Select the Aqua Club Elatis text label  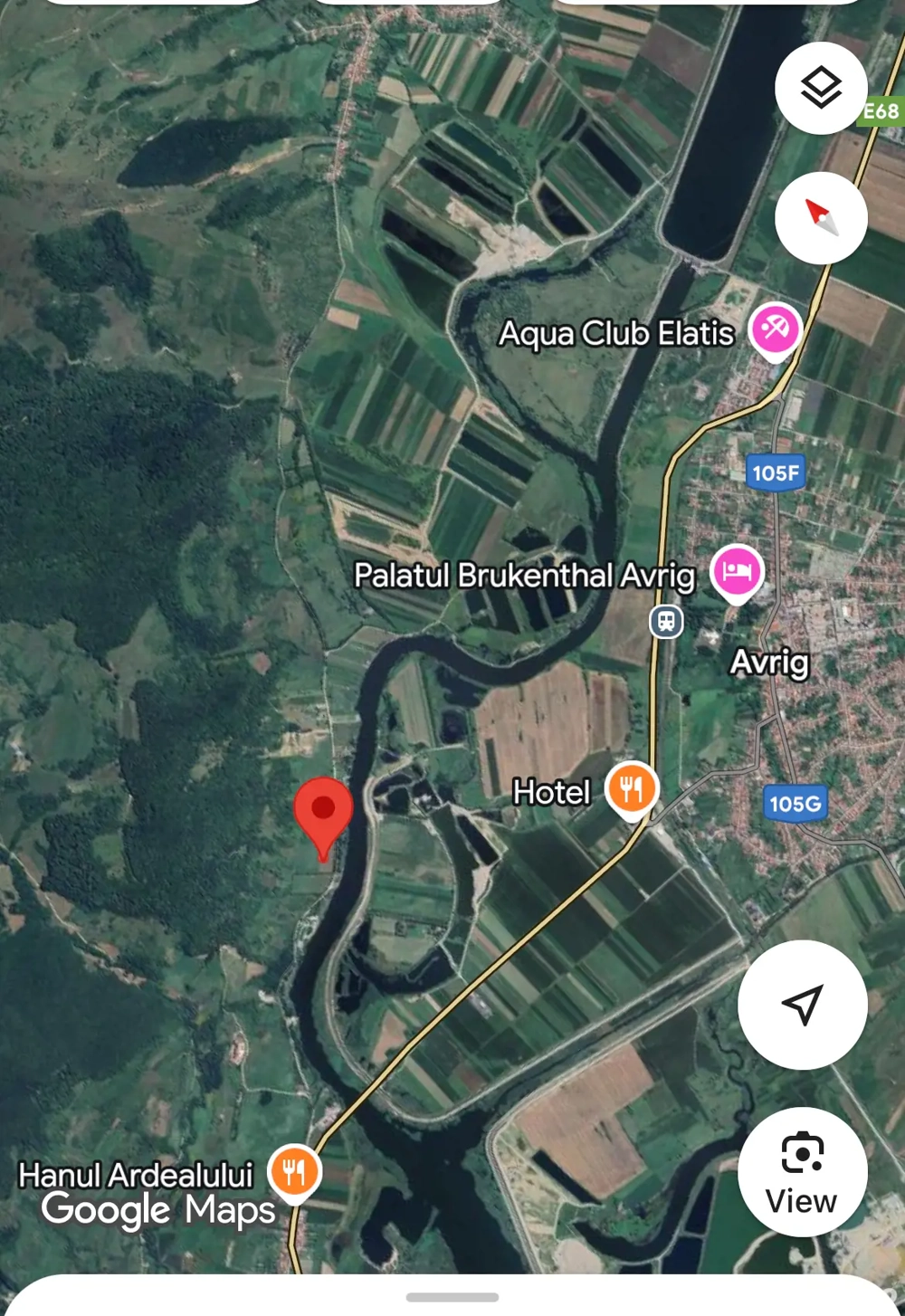[616, 334]
